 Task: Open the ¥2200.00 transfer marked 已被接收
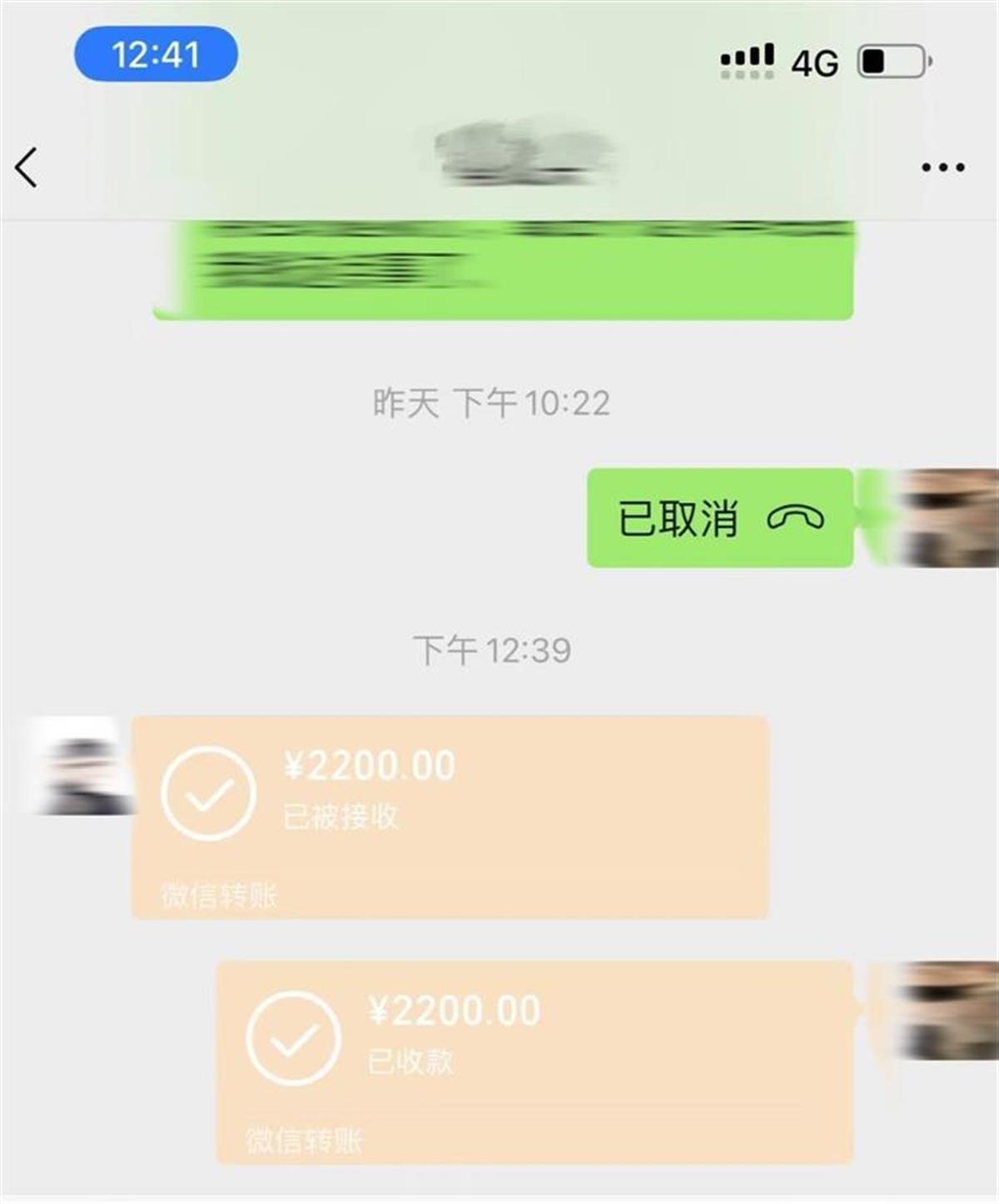coord(450,816)
